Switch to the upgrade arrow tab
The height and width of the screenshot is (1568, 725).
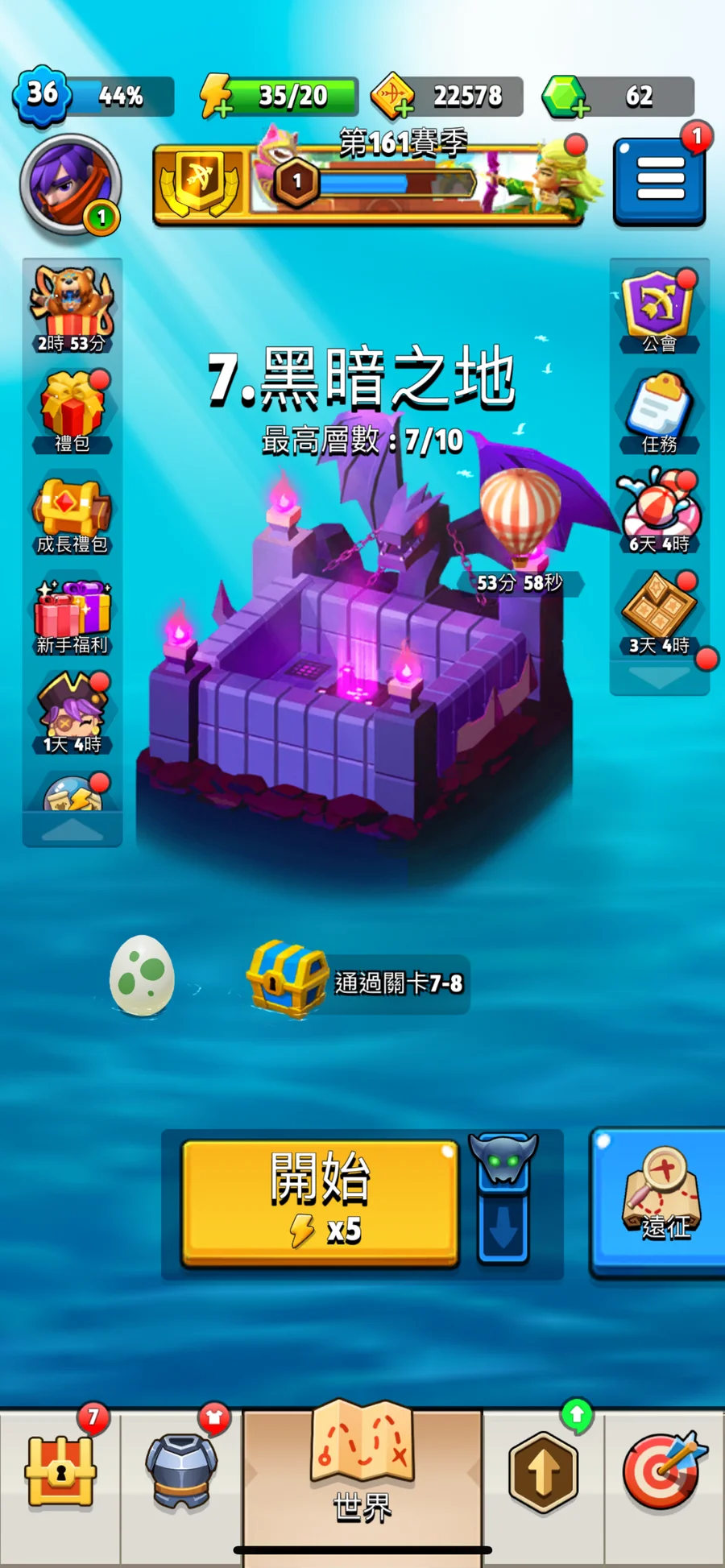544,1474
